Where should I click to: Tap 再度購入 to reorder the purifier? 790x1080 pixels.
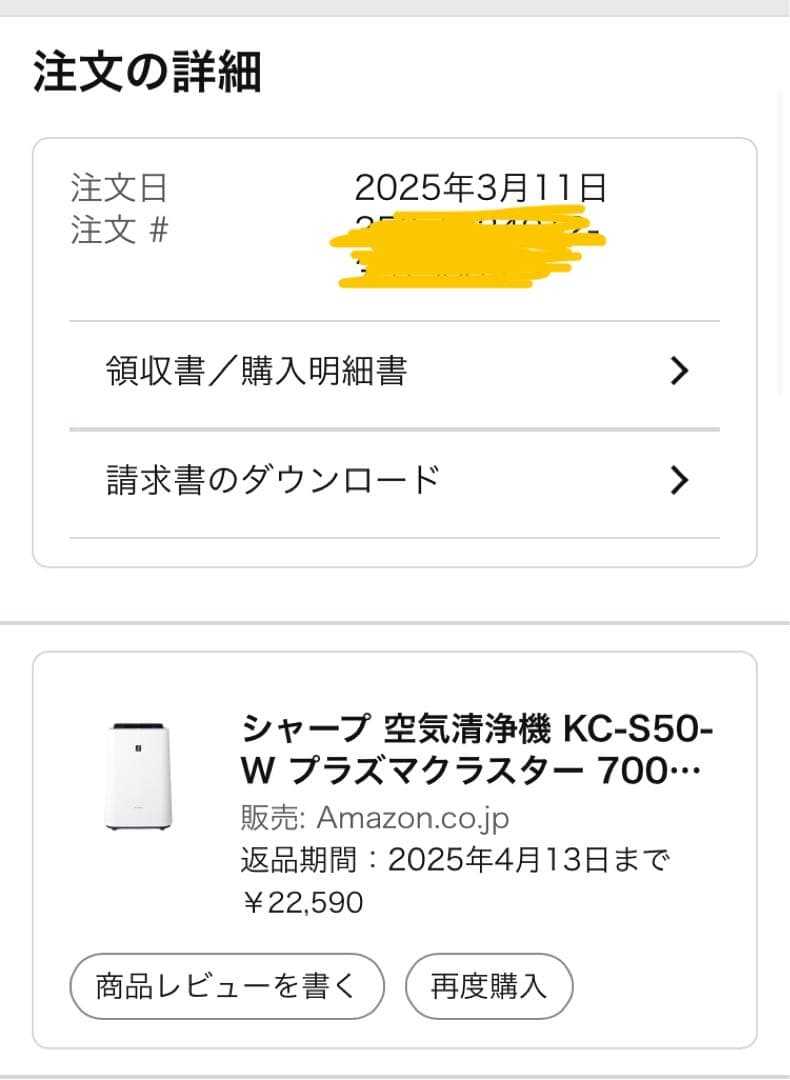coord(489,986)
